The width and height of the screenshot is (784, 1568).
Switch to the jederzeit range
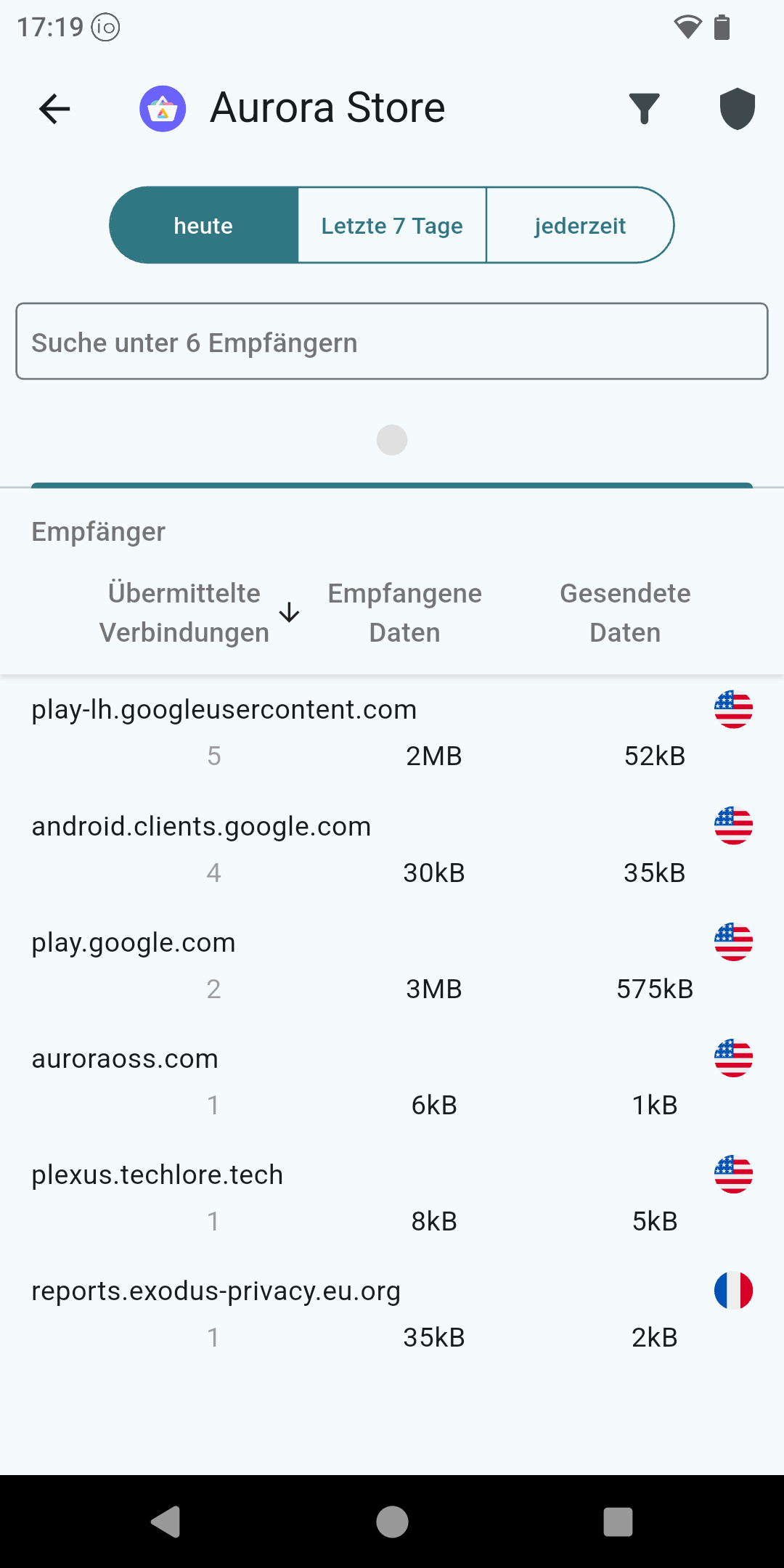(580, 225)
